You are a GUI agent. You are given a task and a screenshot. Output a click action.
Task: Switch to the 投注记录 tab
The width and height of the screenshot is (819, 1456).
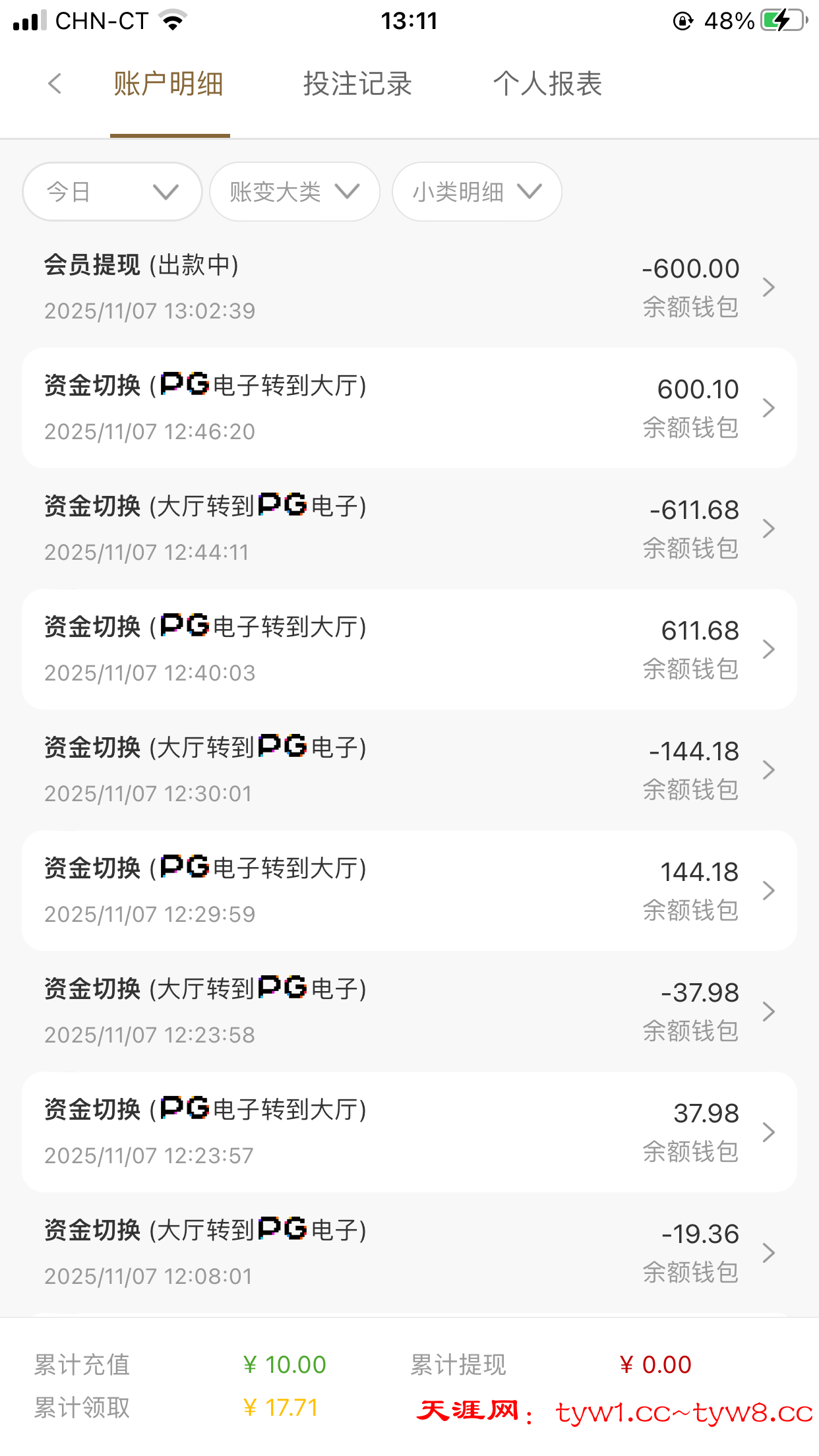point(357,84)
